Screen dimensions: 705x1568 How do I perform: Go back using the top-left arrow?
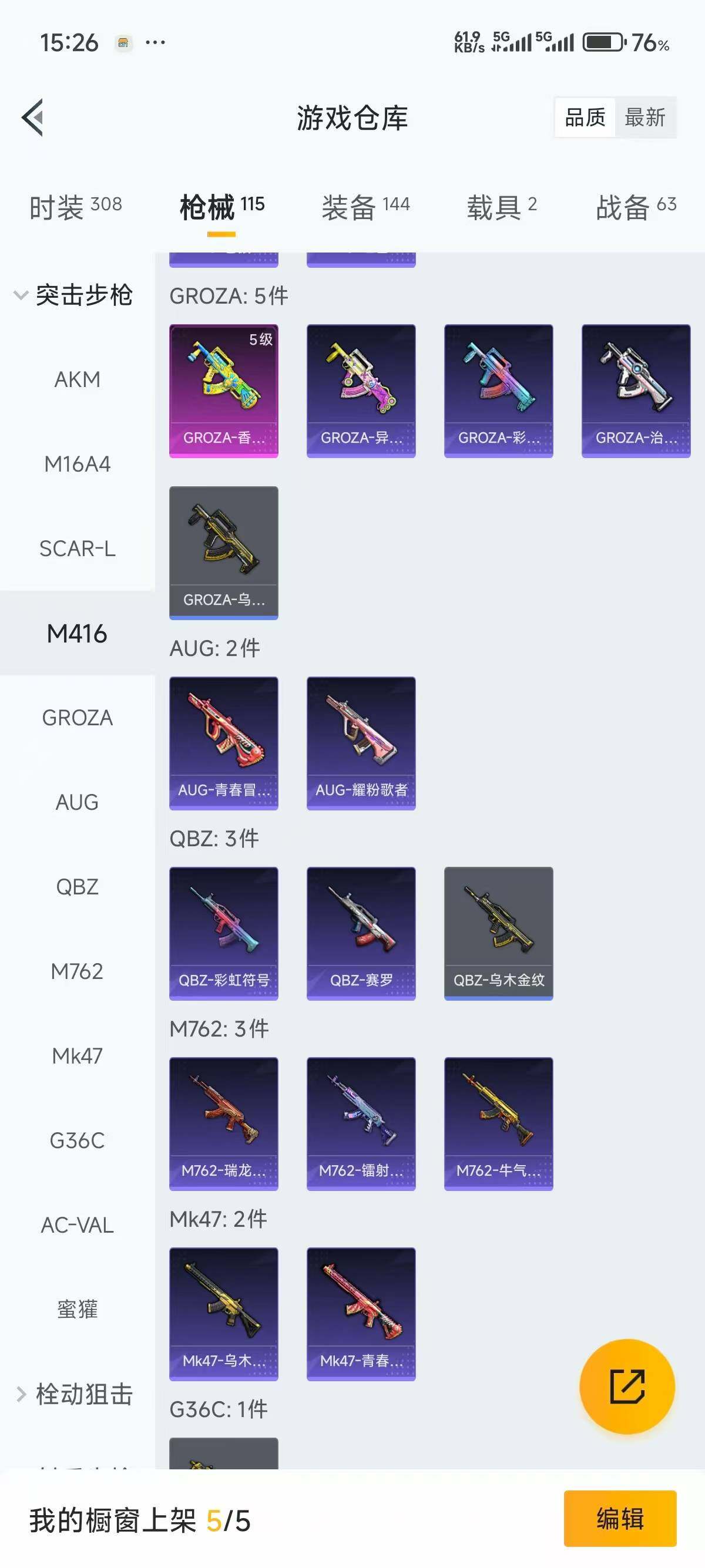33,117
